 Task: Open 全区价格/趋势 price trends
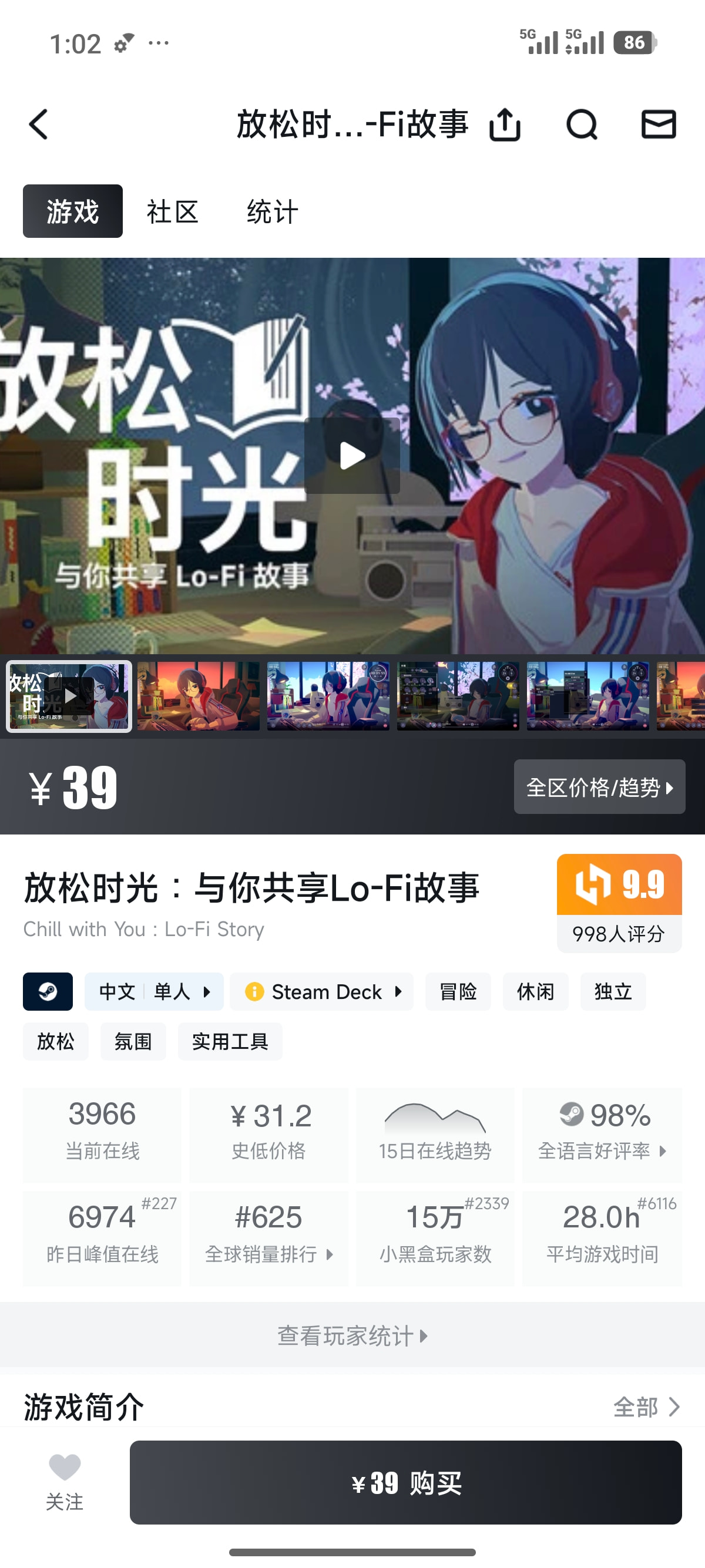(599, 786)
